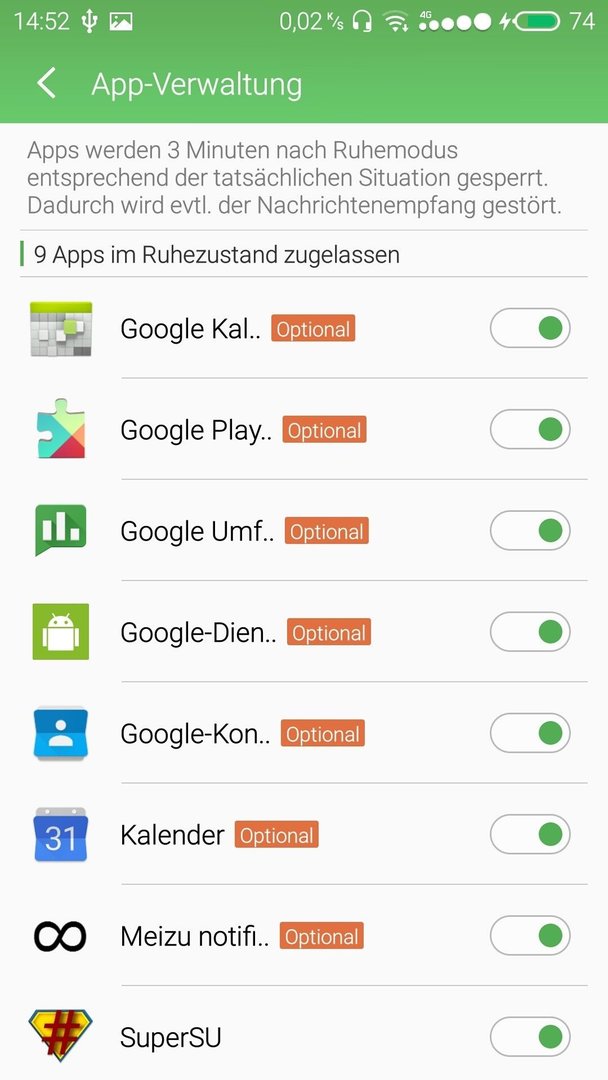
Task: Disable the Kalender switch
Action: click(x=530, y=834)
